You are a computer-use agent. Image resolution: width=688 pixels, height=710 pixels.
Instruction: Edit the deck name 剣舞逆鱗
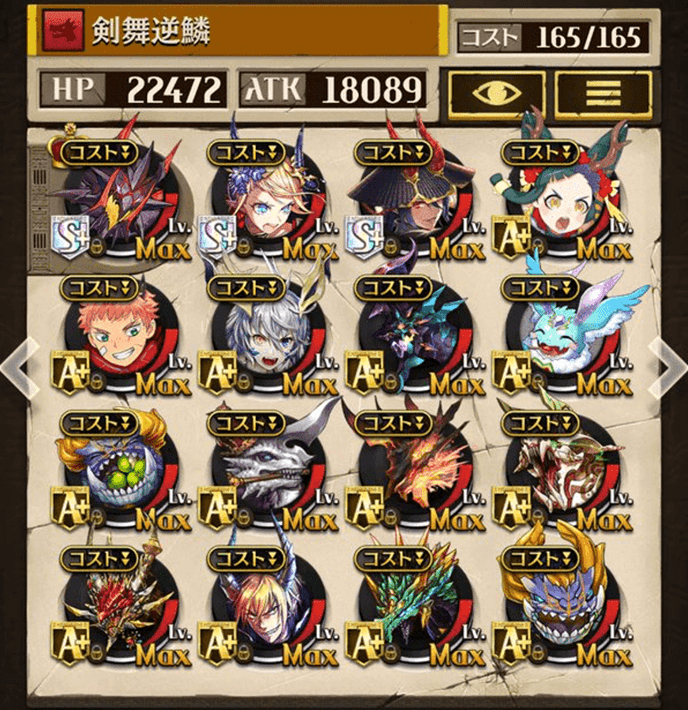[x=242, y=31]
